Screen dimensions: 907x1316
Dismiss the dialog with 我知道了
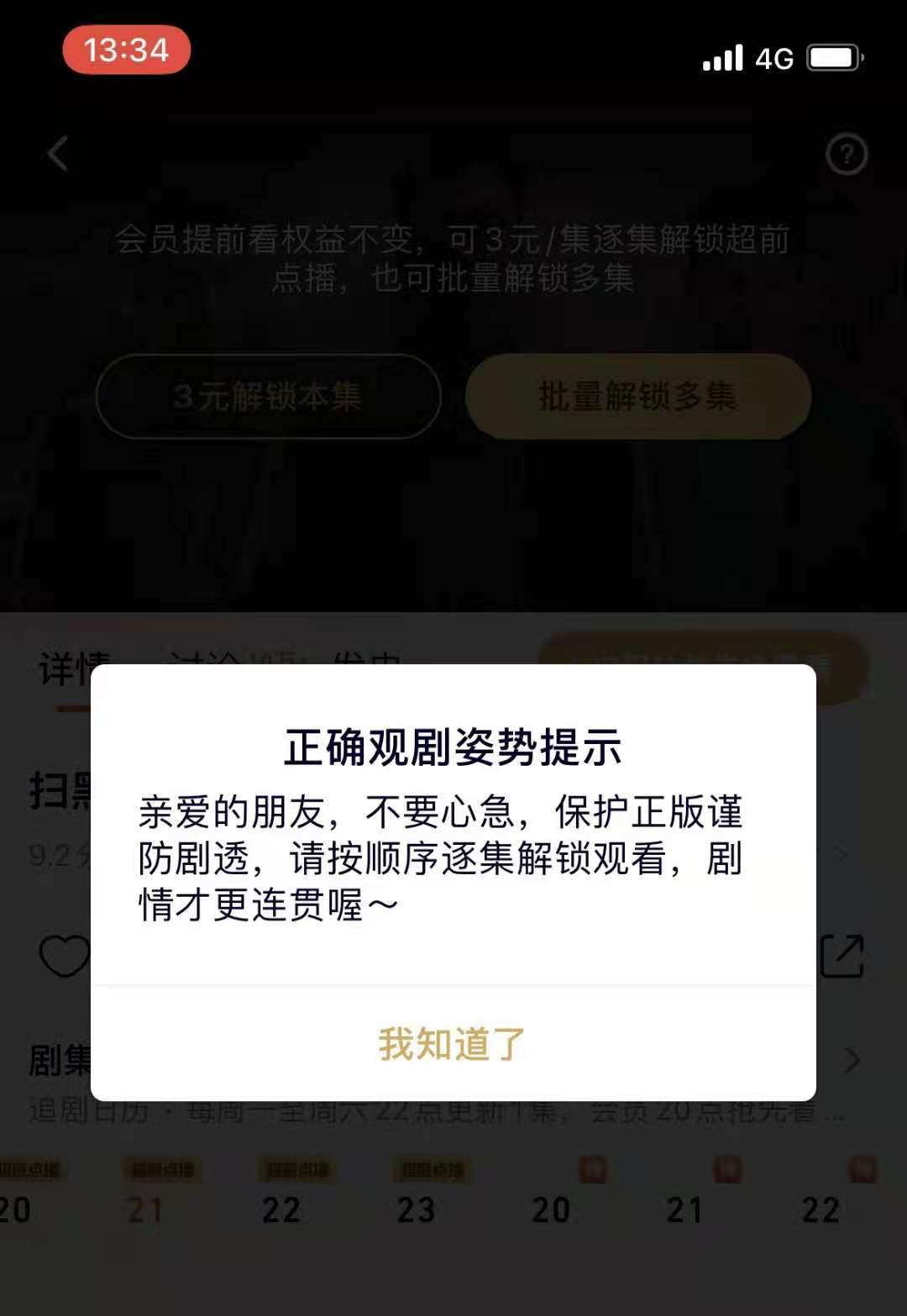pyautogui.click(x=452, y=1044)
